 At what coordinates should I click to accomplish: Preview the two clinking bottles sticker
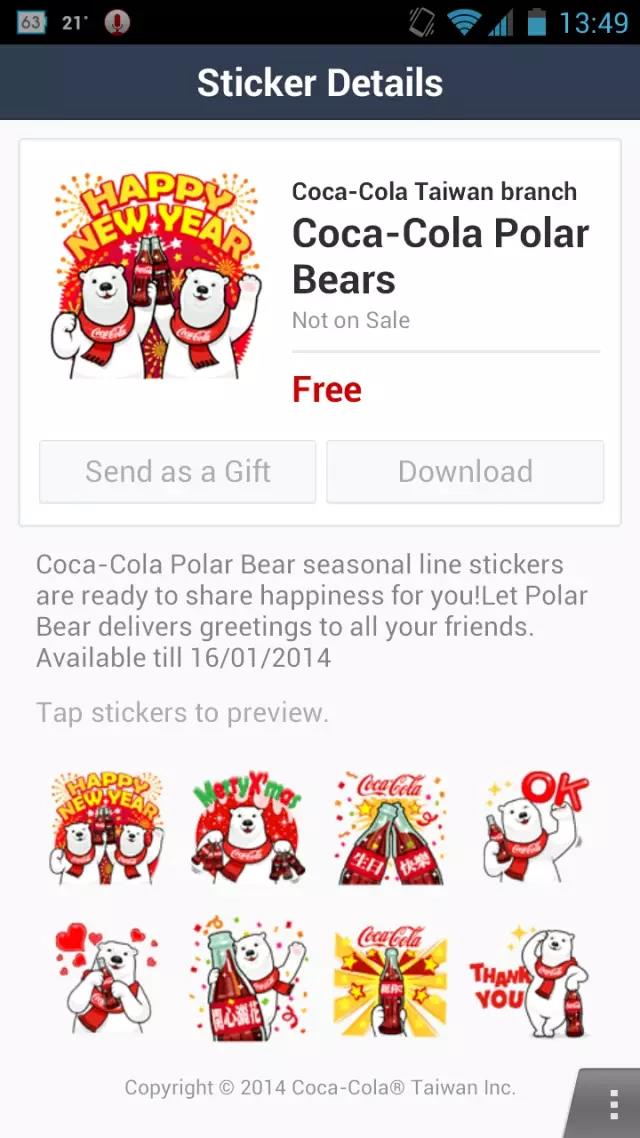click(x=390, y=827)
